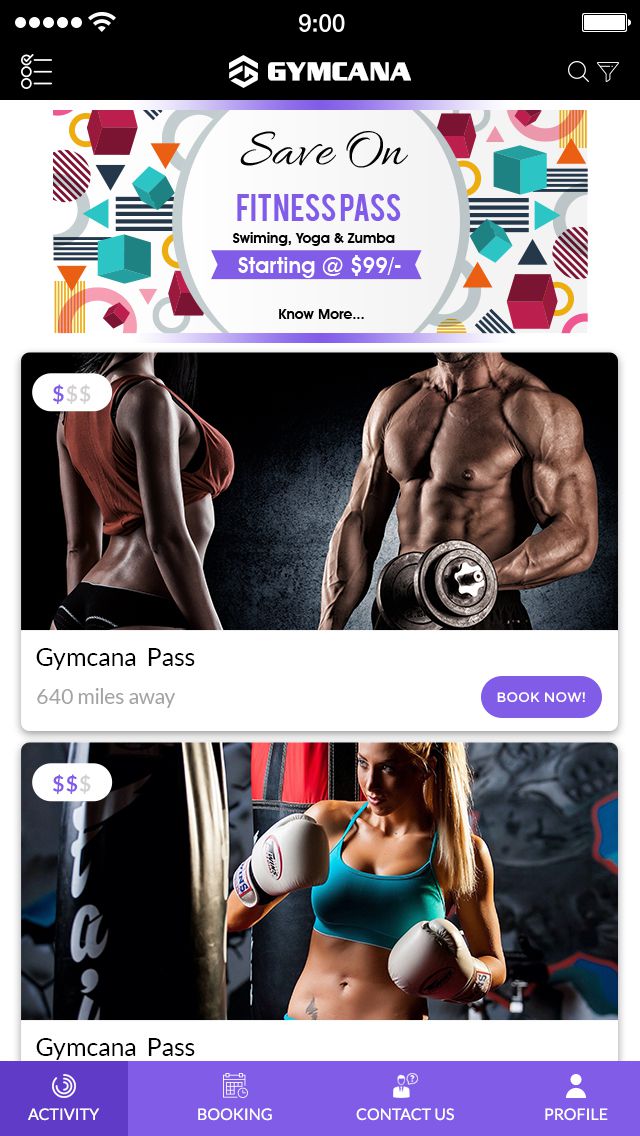Open the bodybuilder Gymcana Pass card
The height and width of the screenshot is (1136, 640).
(x=319, y=491)
